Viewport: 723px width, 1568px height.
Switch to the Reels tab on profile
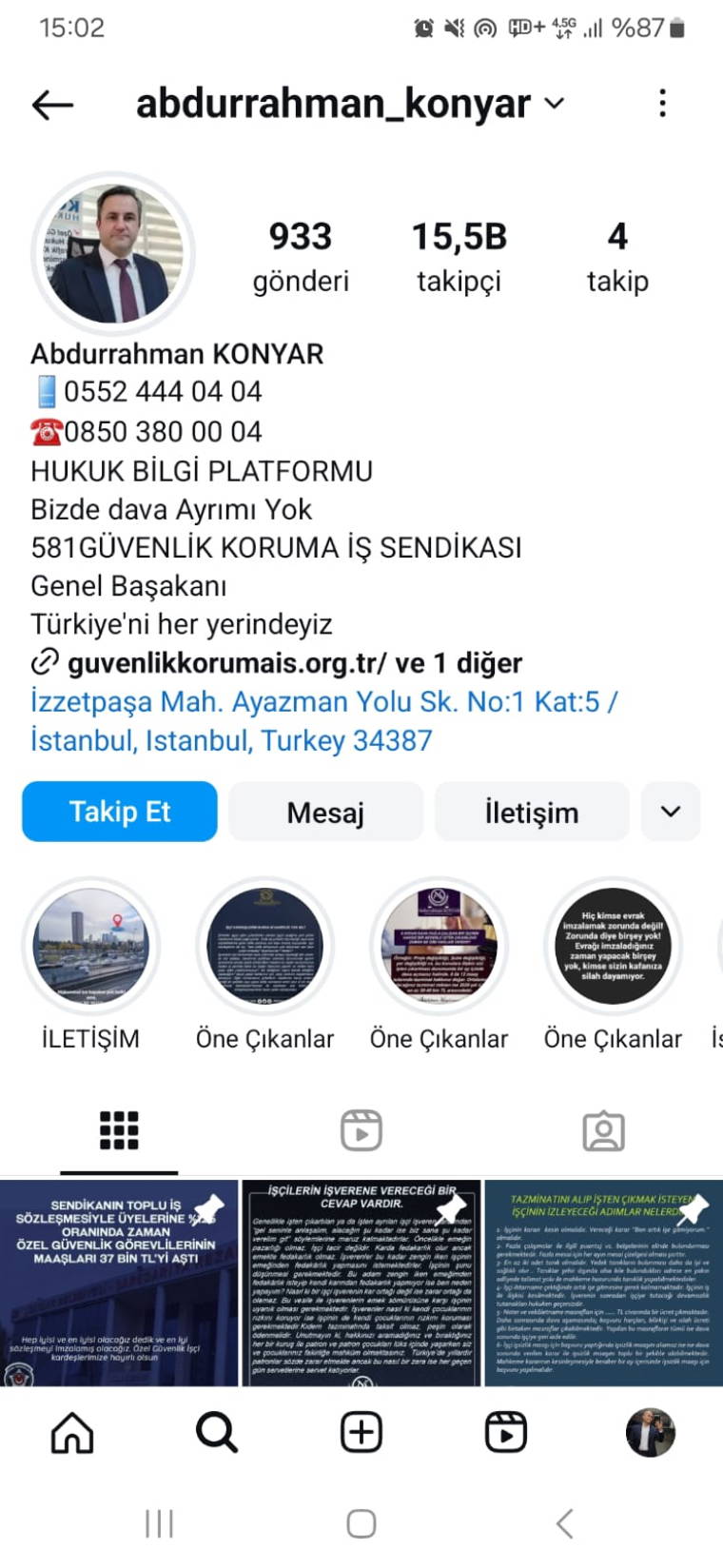(361, 1130)
